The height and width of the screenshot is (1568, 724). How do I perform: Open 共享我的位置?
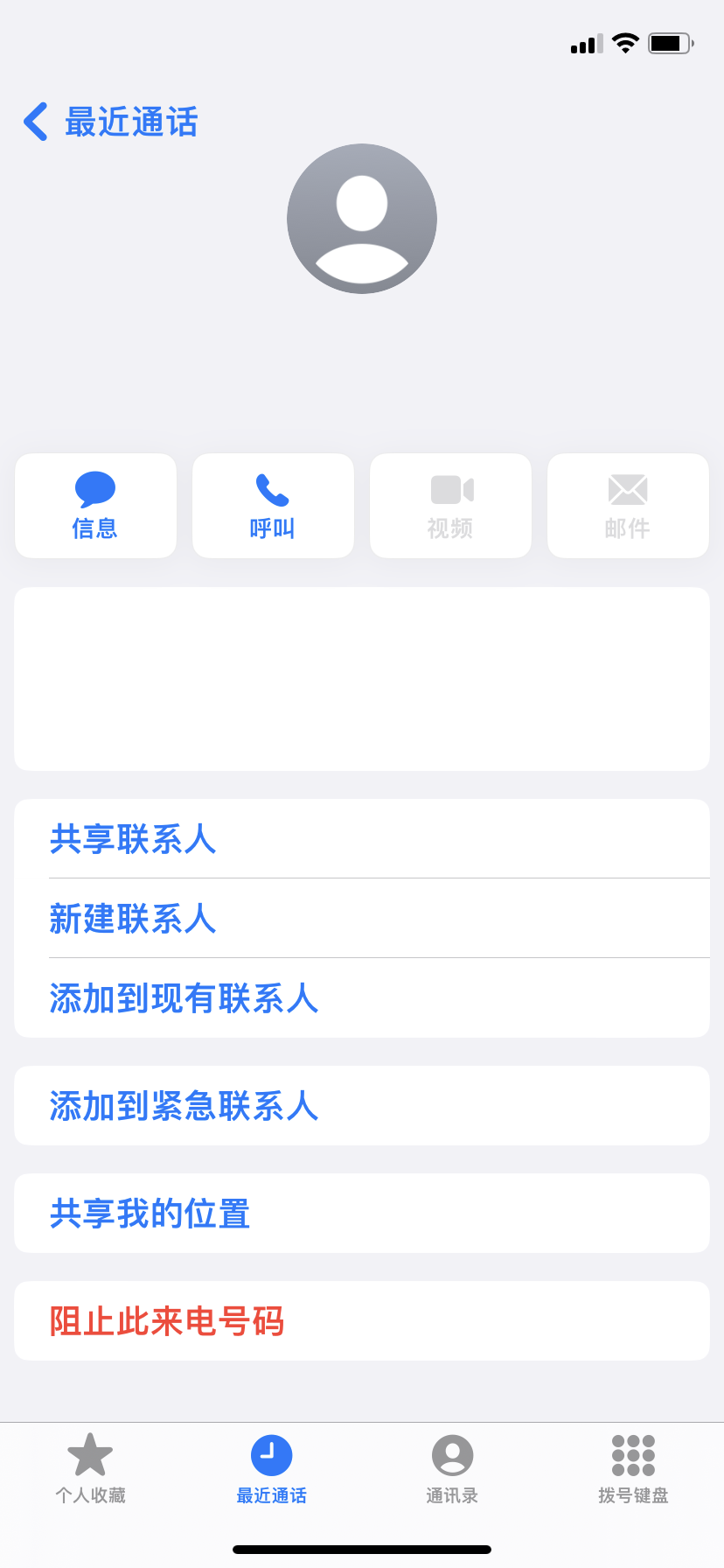[150, 1214]
